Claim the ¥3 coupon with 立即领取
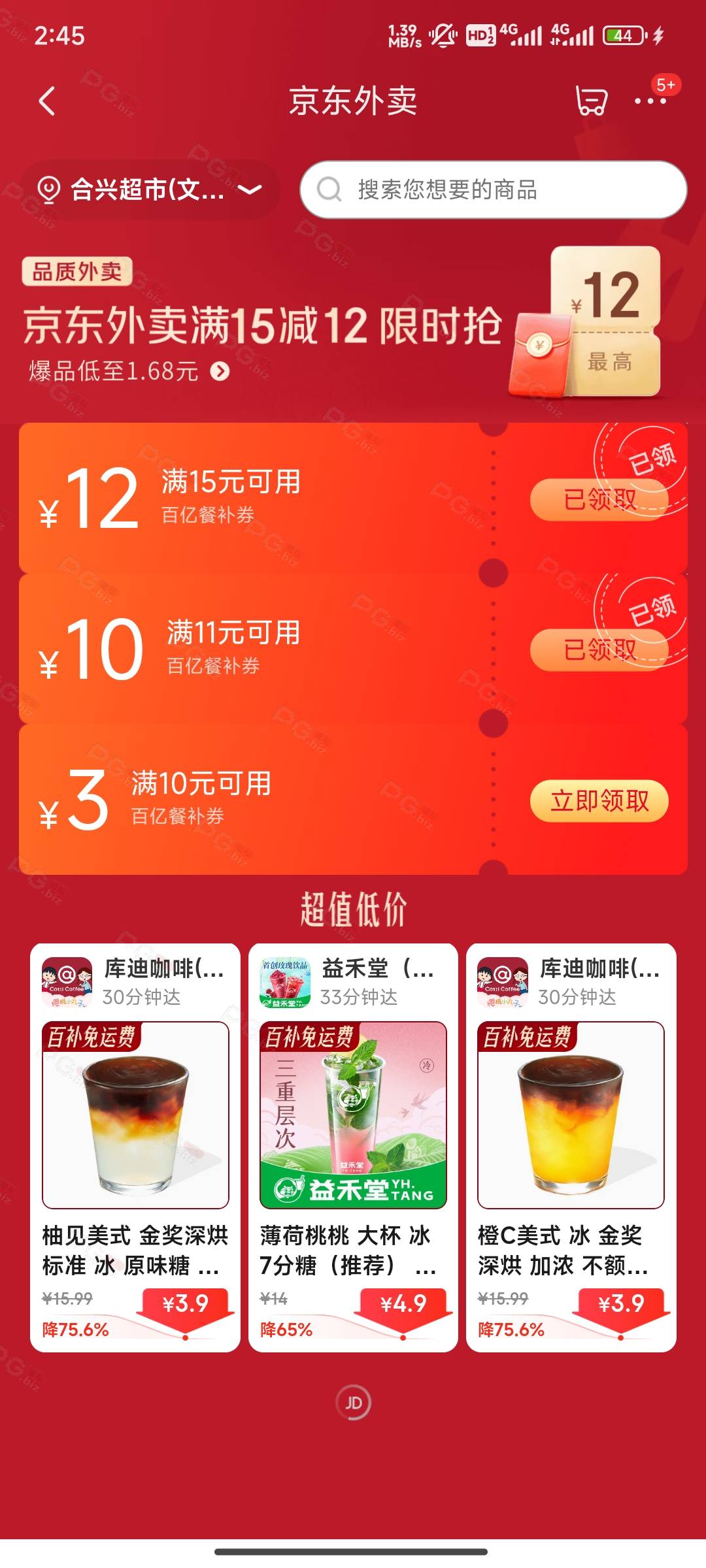The image size is (706, 1568). [x=599, y=800]
